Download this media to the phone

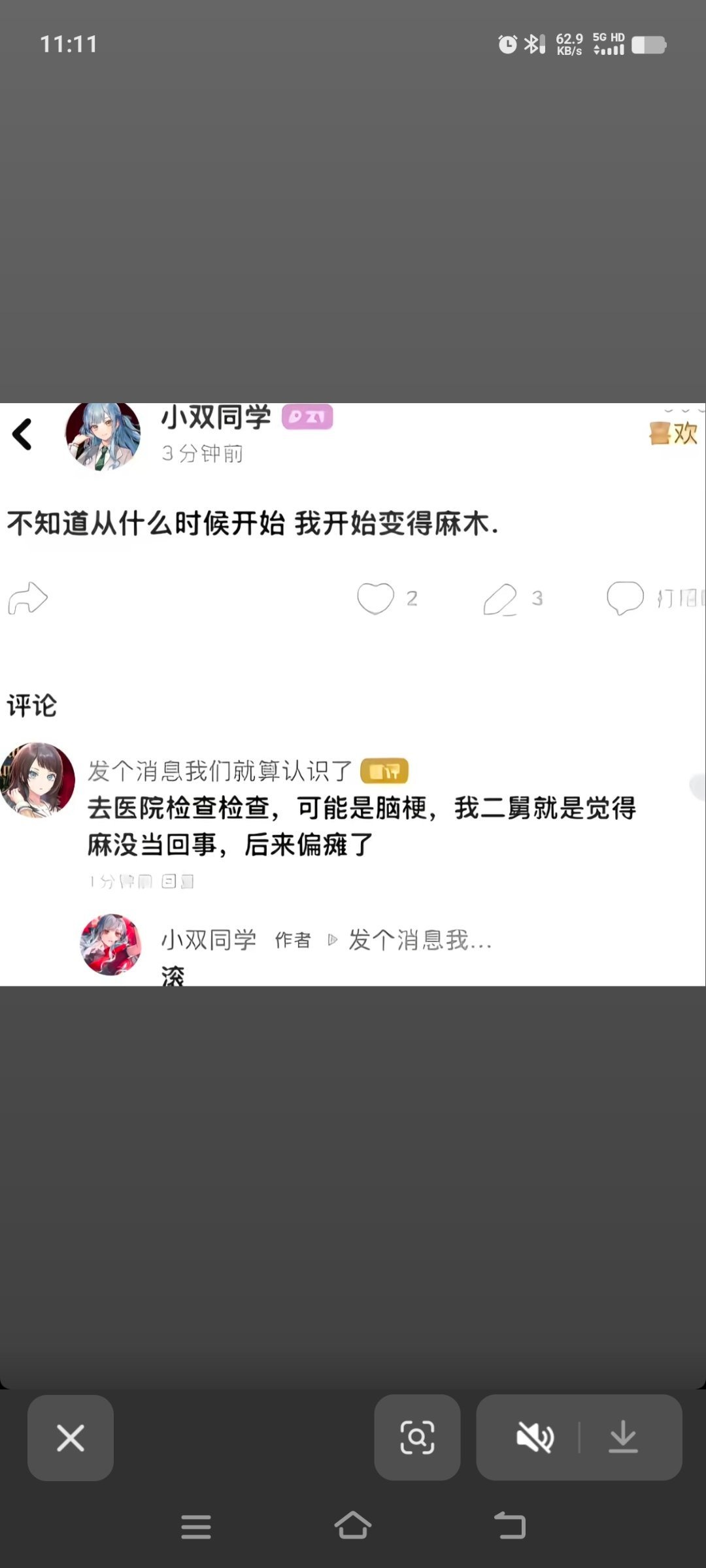coord(623,1437)
